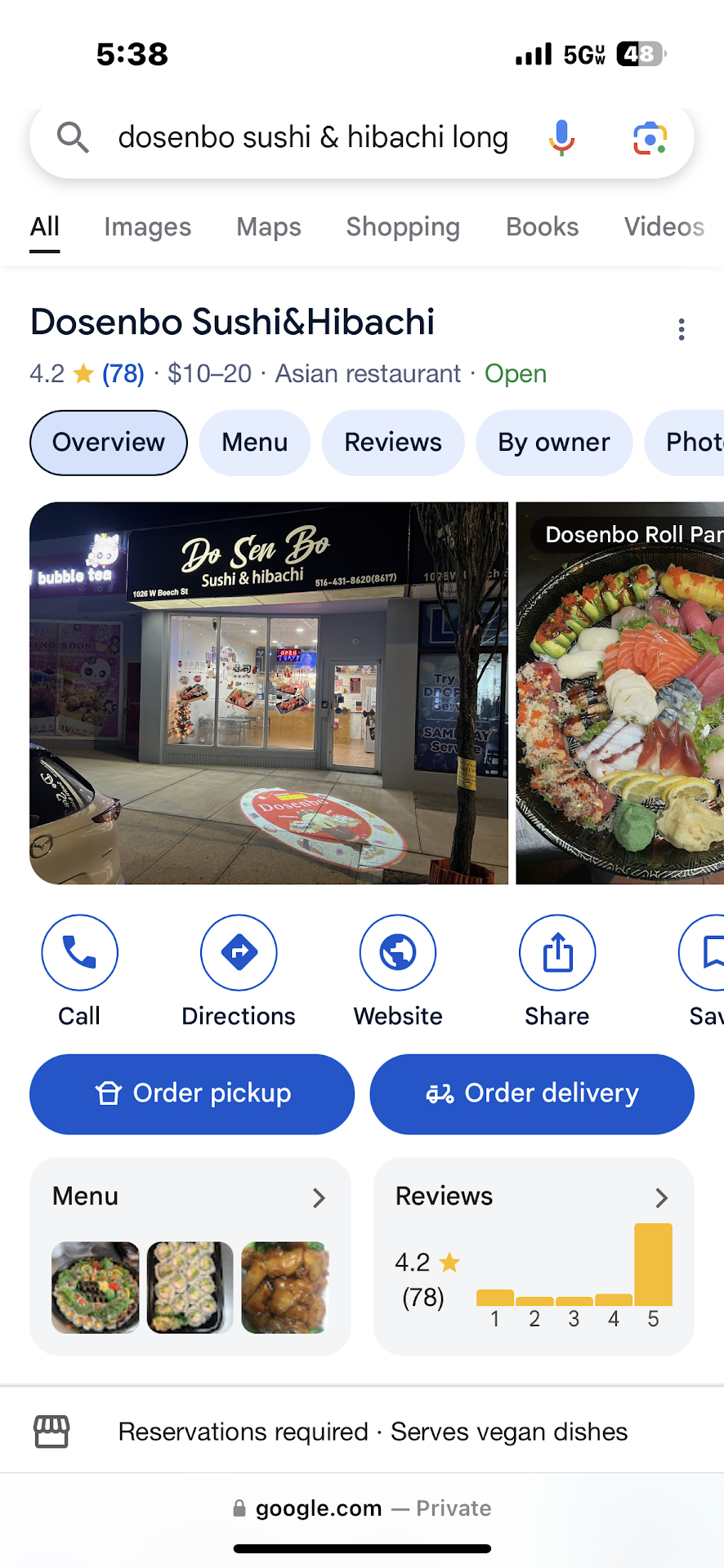The height and width of the screenshot is (1568, 724).
Task: Select the Reviews chip
Action: [x=392, y=443]
